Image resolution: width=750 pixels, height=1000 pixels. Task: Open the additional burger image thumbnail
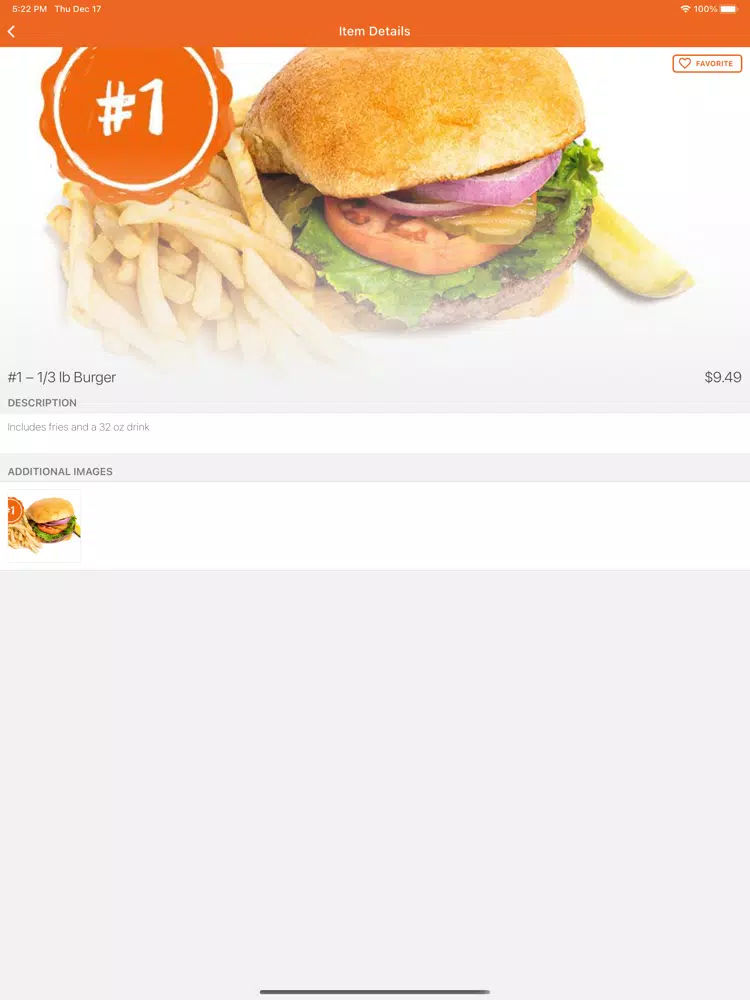click(44, 526)
